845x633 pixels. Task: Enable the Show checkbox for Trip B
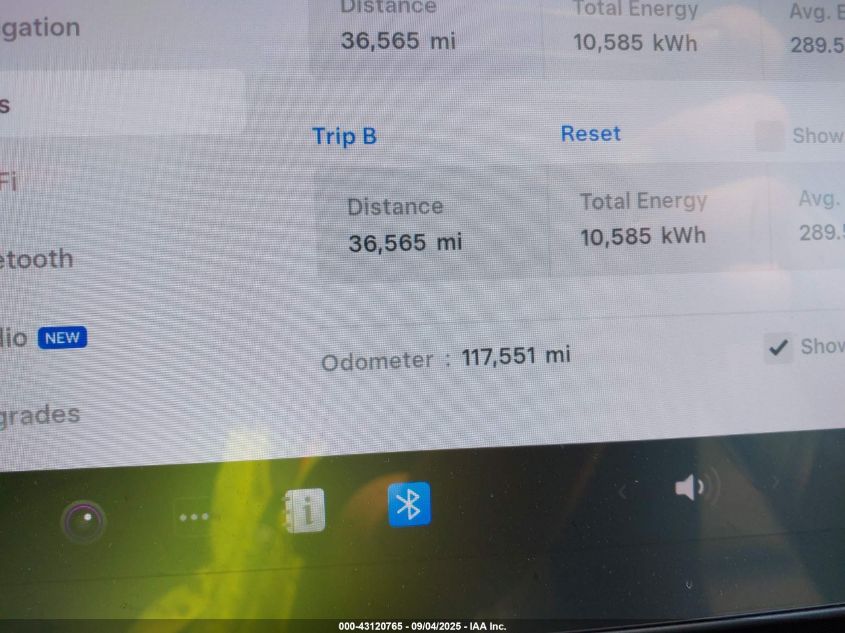770,136
